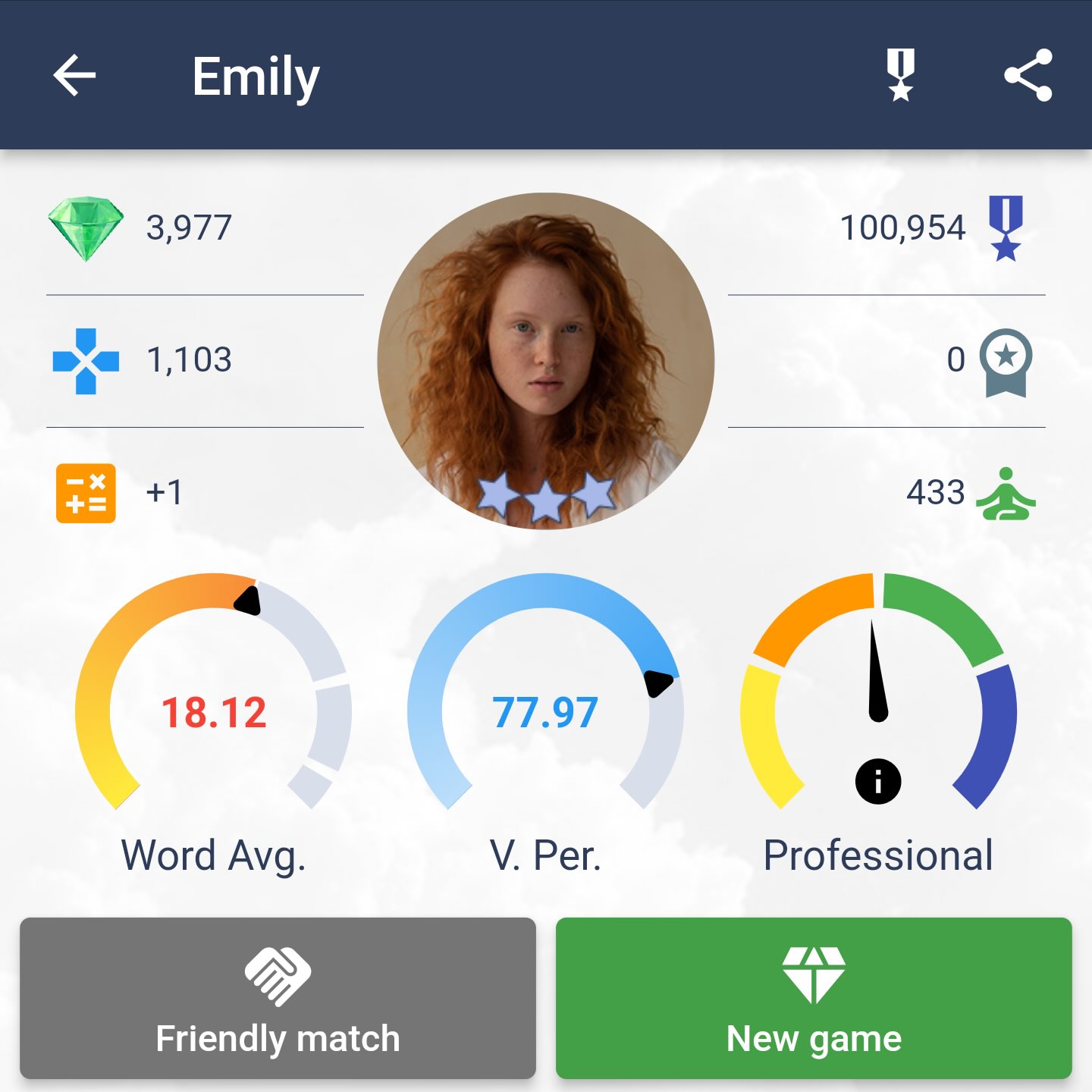Open the Professional level info icon
This screenshot has height=1092, width=1092.
click(877, 781)
